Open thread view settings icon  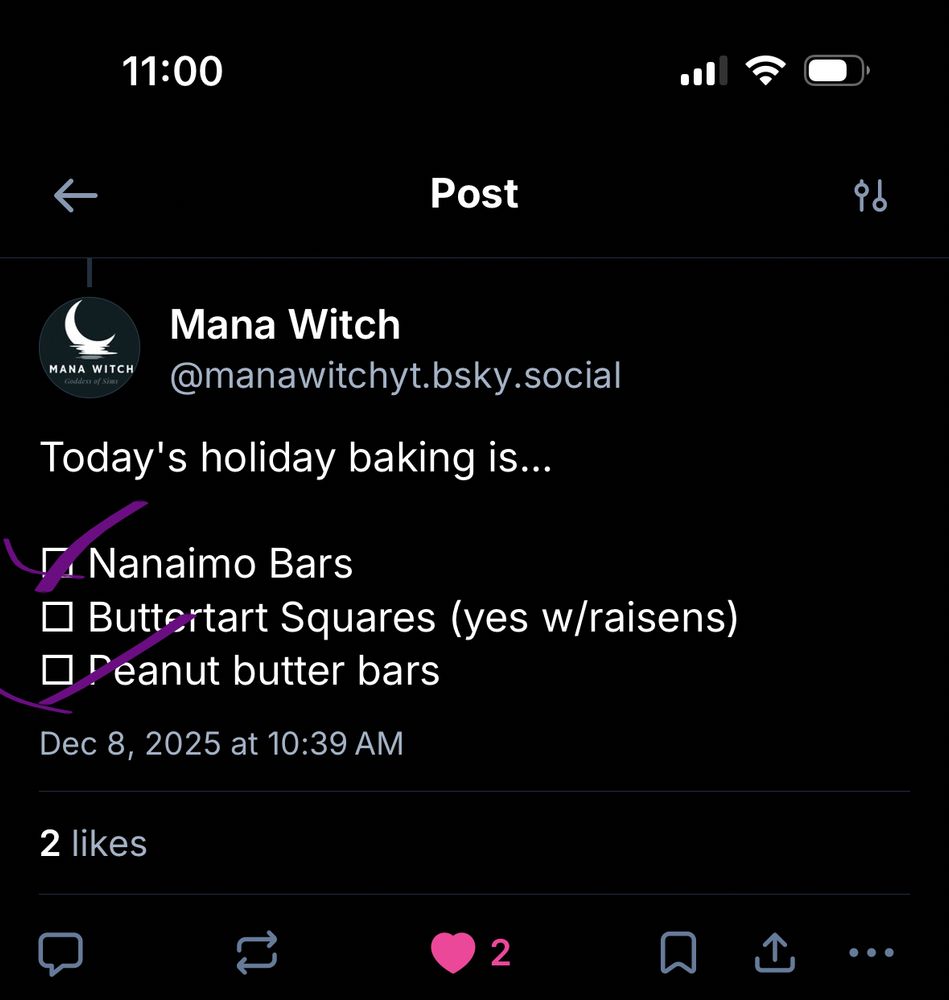(870, 196)
